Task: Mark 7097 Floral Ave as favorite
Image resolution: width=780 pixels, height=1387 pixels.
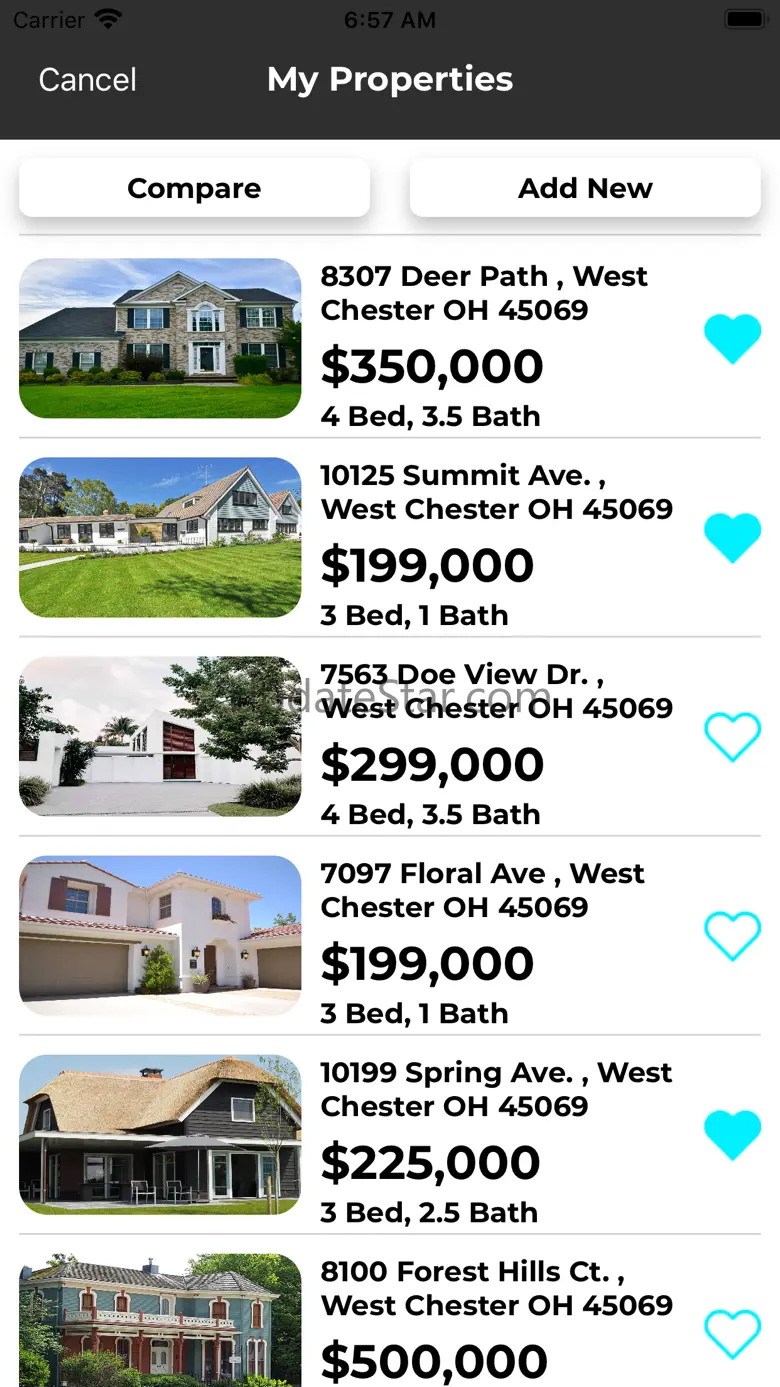Action: click(x=732, y=936)
